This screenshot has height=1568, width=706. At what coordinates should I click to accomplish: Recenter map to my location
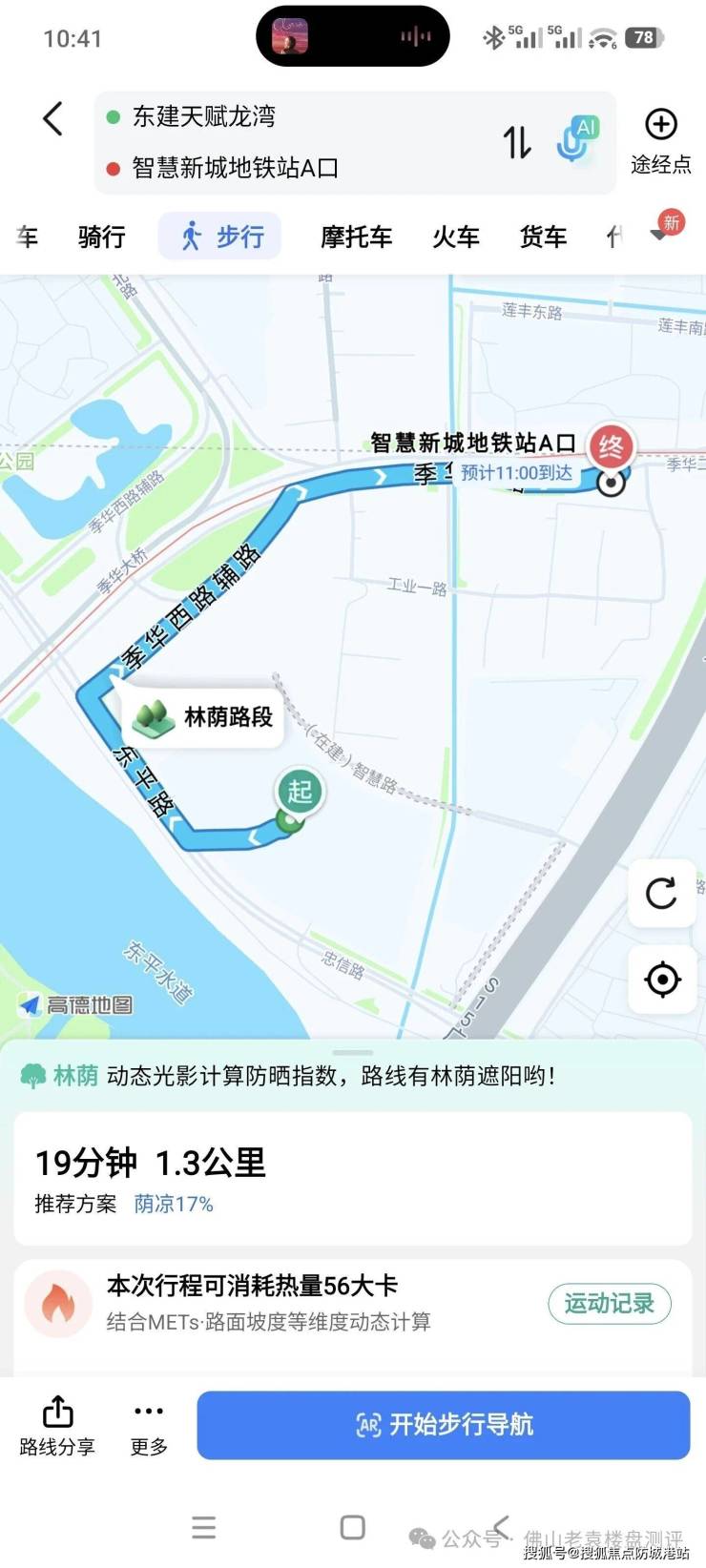coord(661,980)
